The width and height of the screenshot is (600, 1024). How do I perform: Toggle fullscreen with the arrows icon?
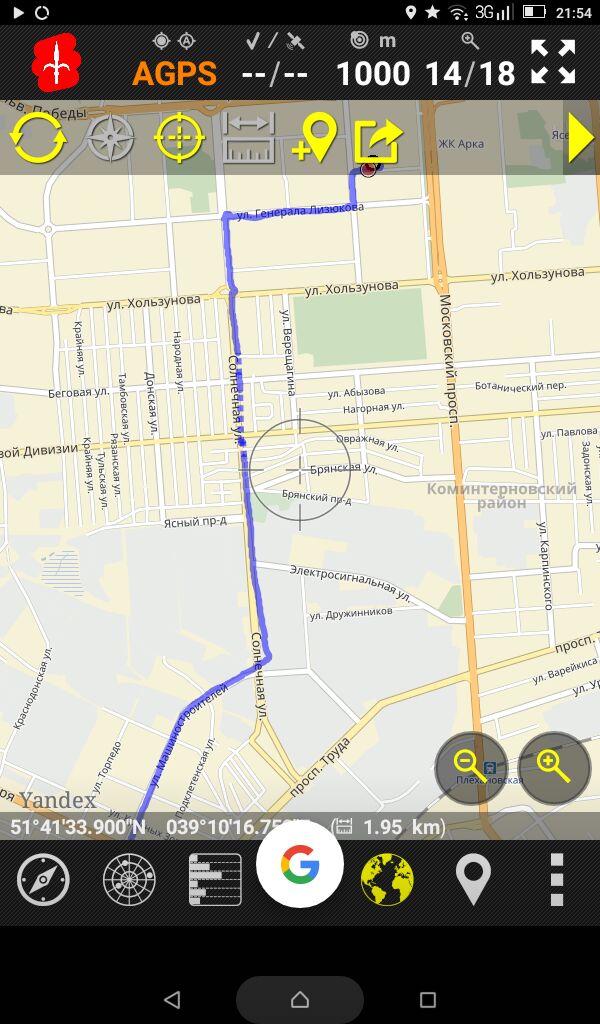pyautogui.click(x=553, y=62)
